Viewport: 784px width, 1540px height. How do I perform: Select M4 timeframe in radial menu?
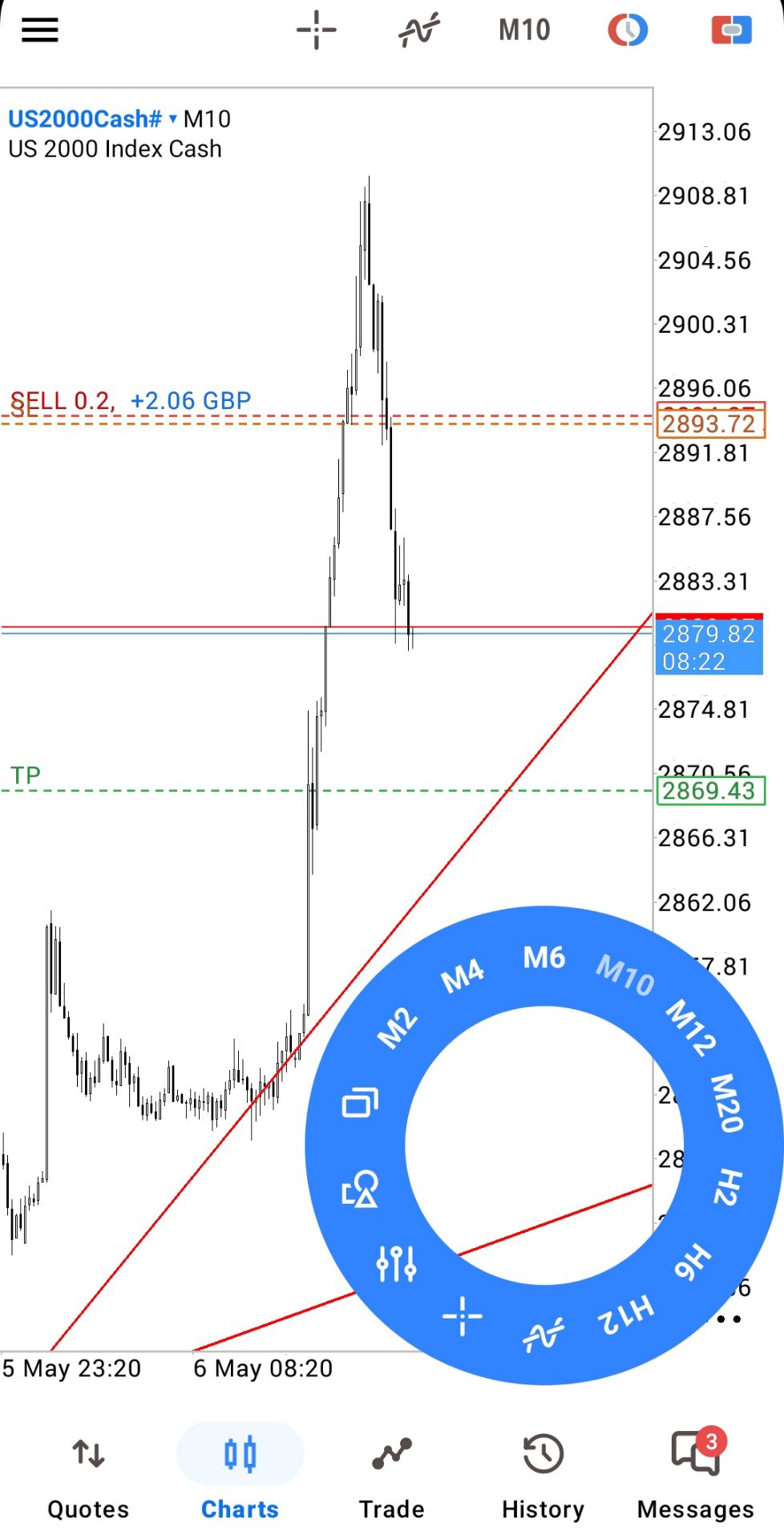click(463, 975)
